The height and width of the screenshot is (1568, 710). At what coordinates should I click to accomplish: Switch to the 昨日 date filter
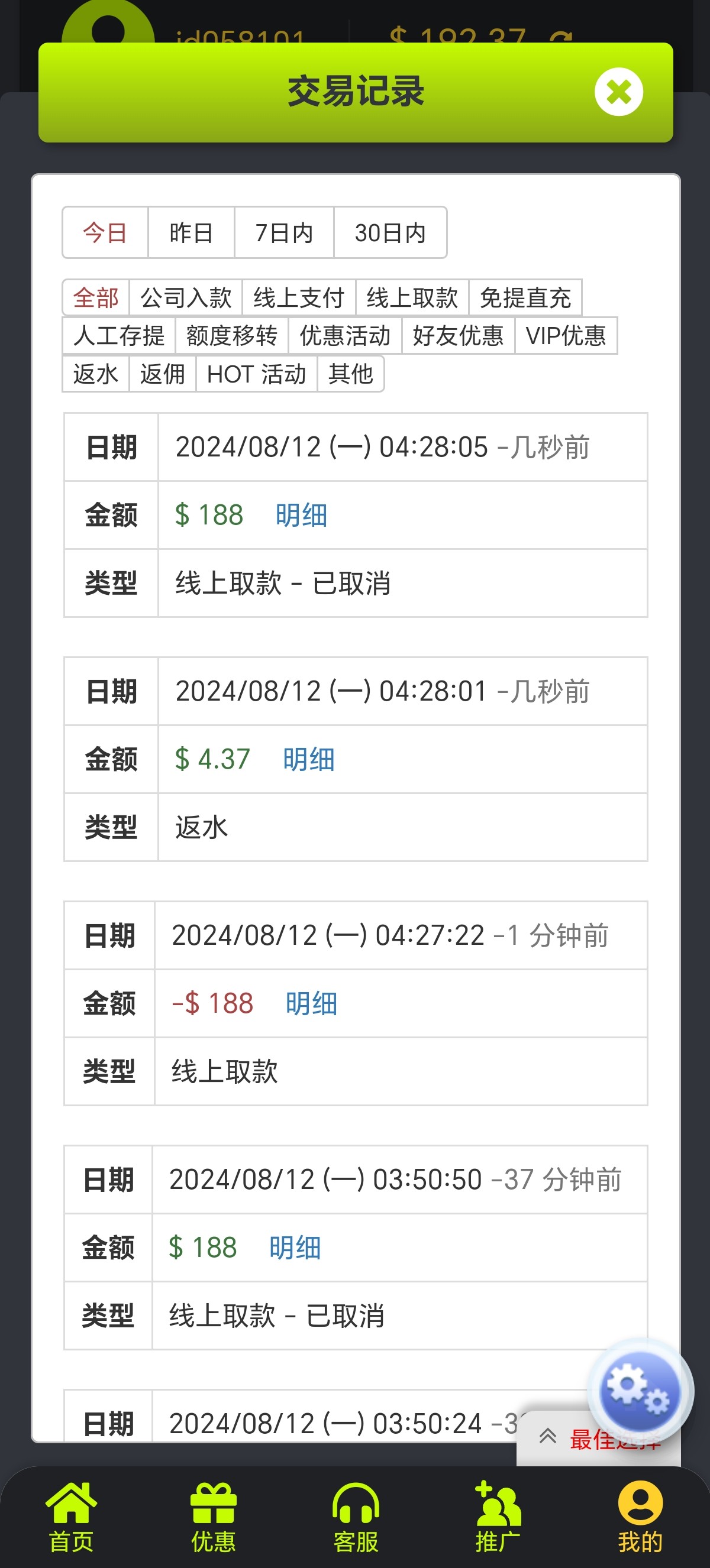pos(191,233)
